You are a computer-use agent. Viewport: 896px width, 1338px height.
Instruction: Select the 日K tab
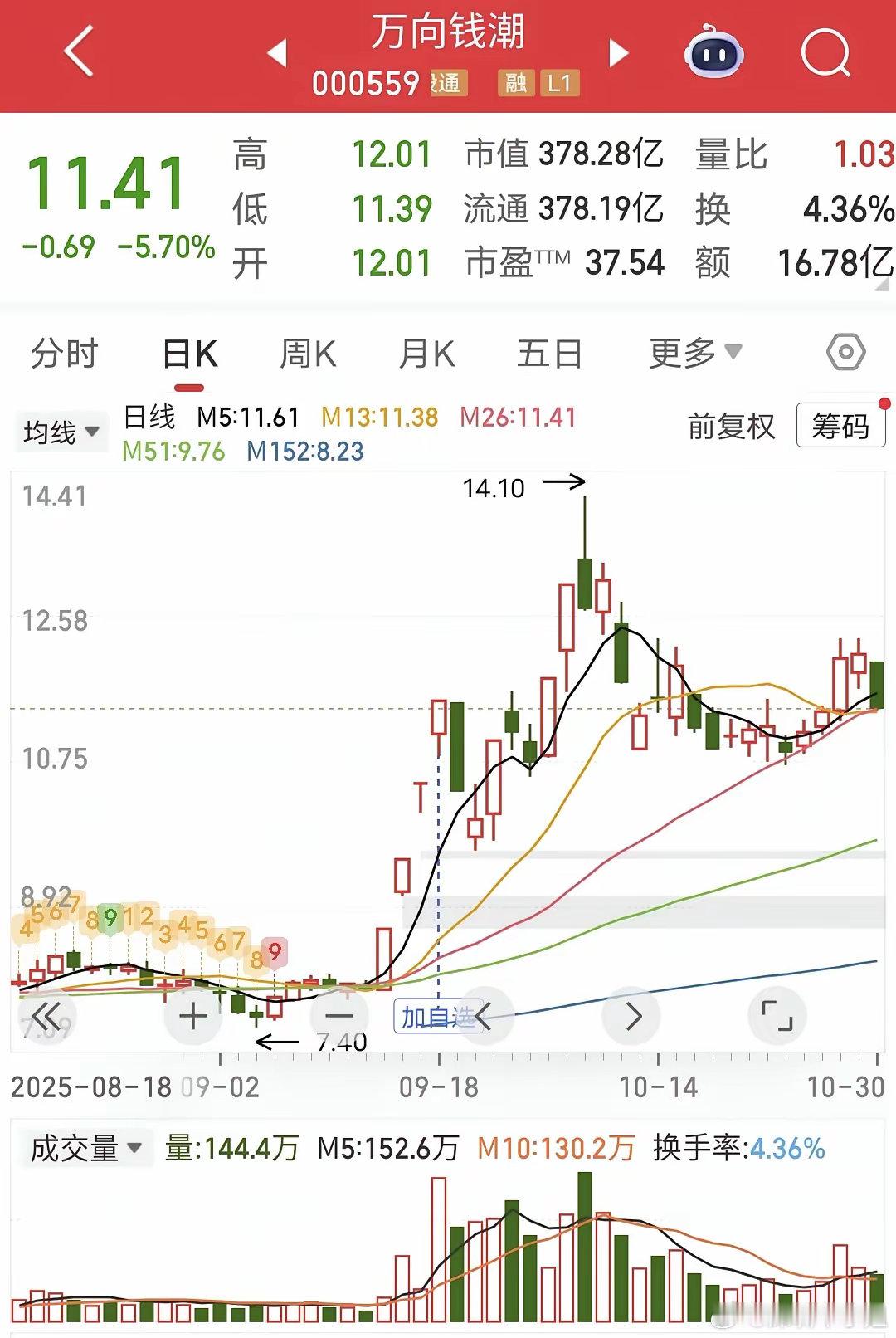tap(190, 354)
